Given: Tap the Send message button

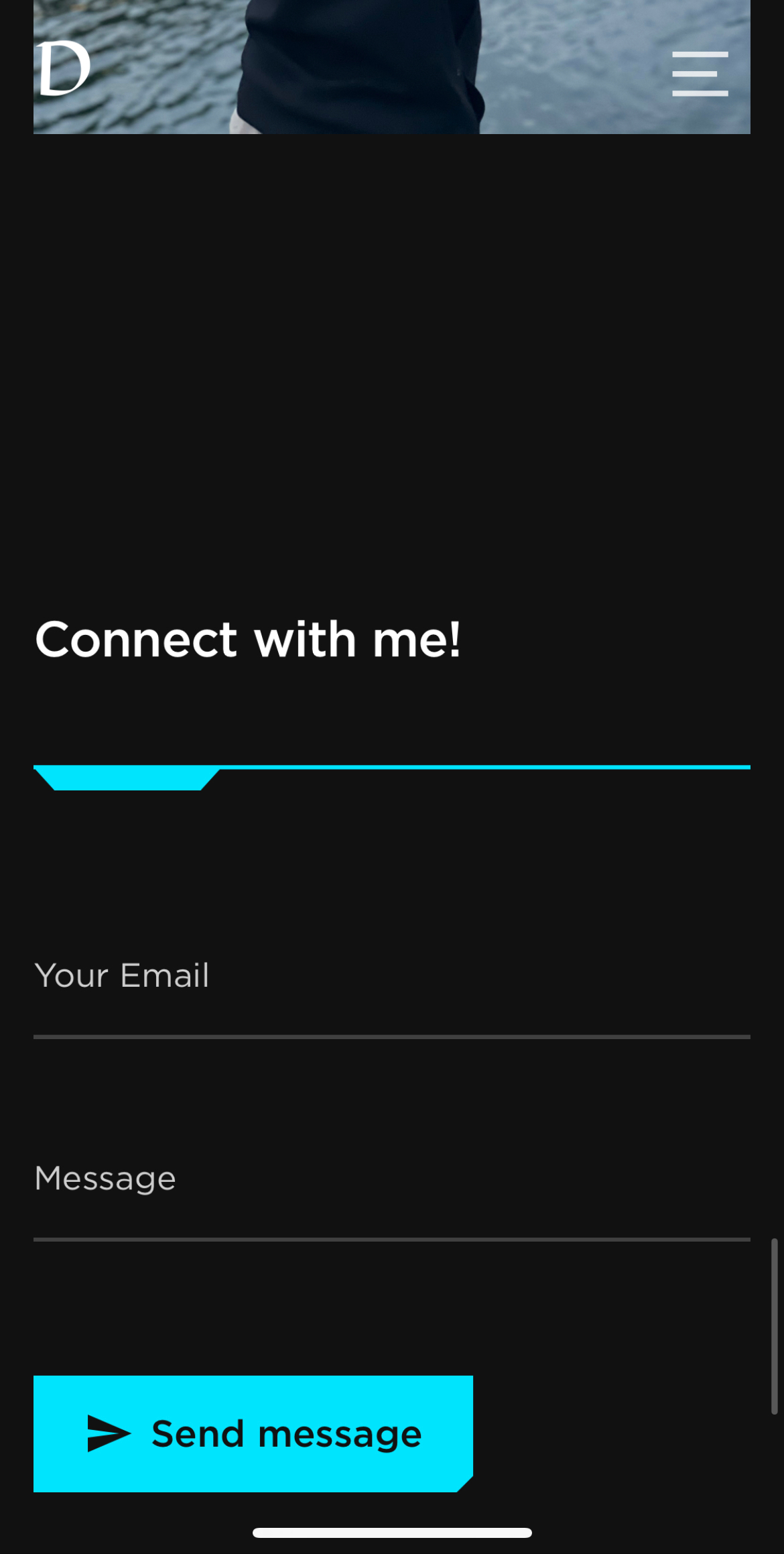Looking at the screenshot, I should [253, 1433].
